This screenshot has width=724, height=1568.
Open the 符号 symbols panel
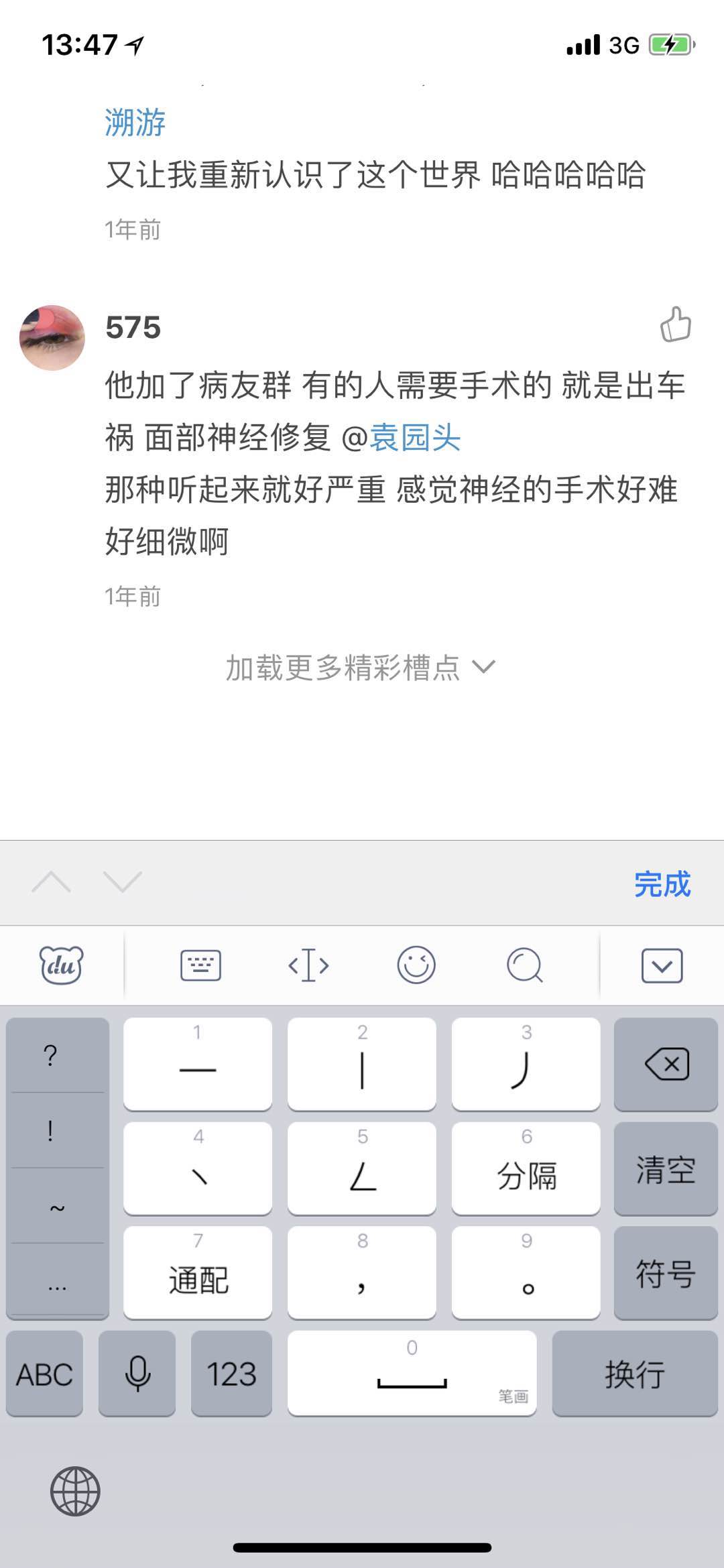[666, 1274]
